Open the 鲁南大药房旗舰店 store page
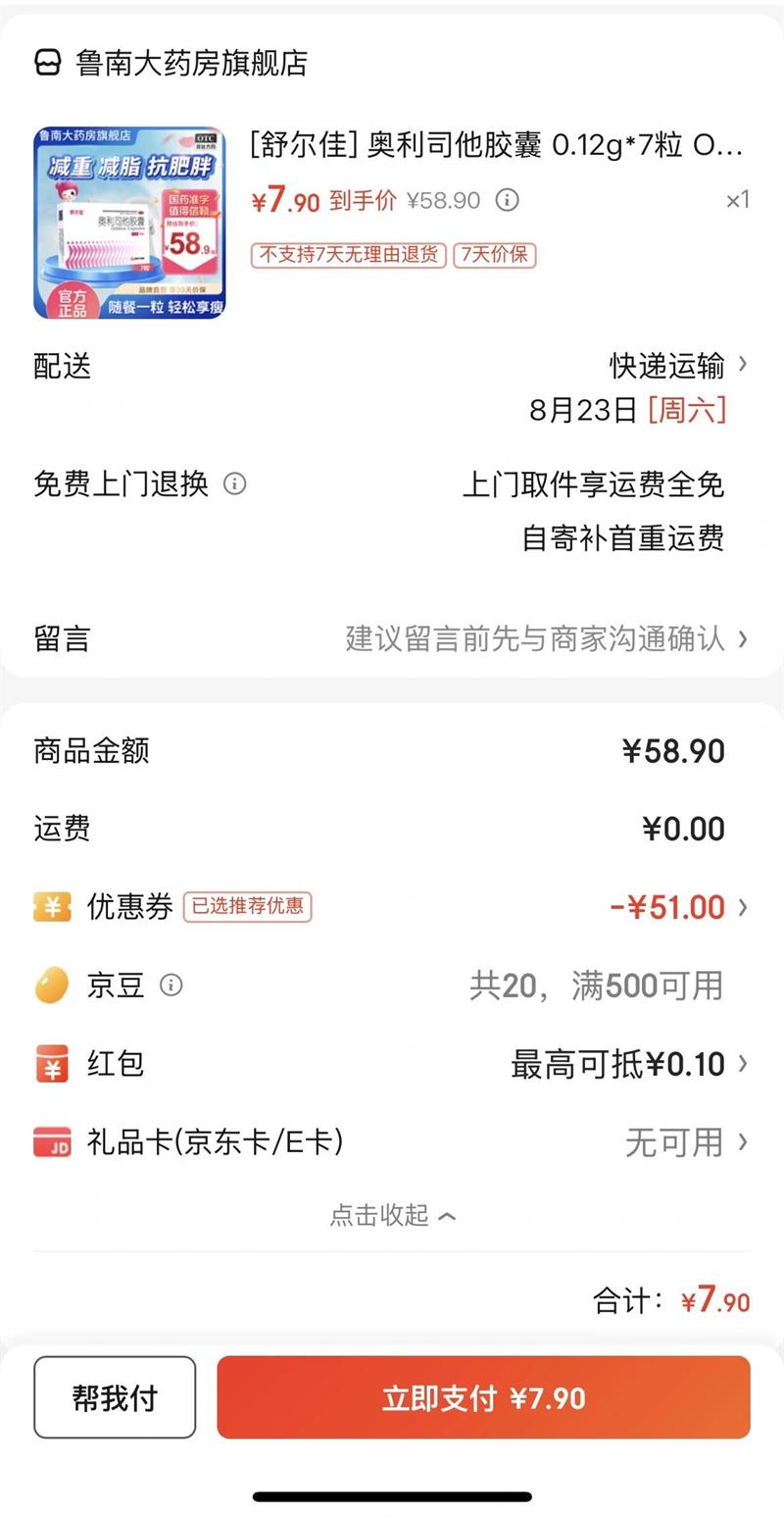The height and width of the screenshot is (1518, 784). tap(171, 64)
